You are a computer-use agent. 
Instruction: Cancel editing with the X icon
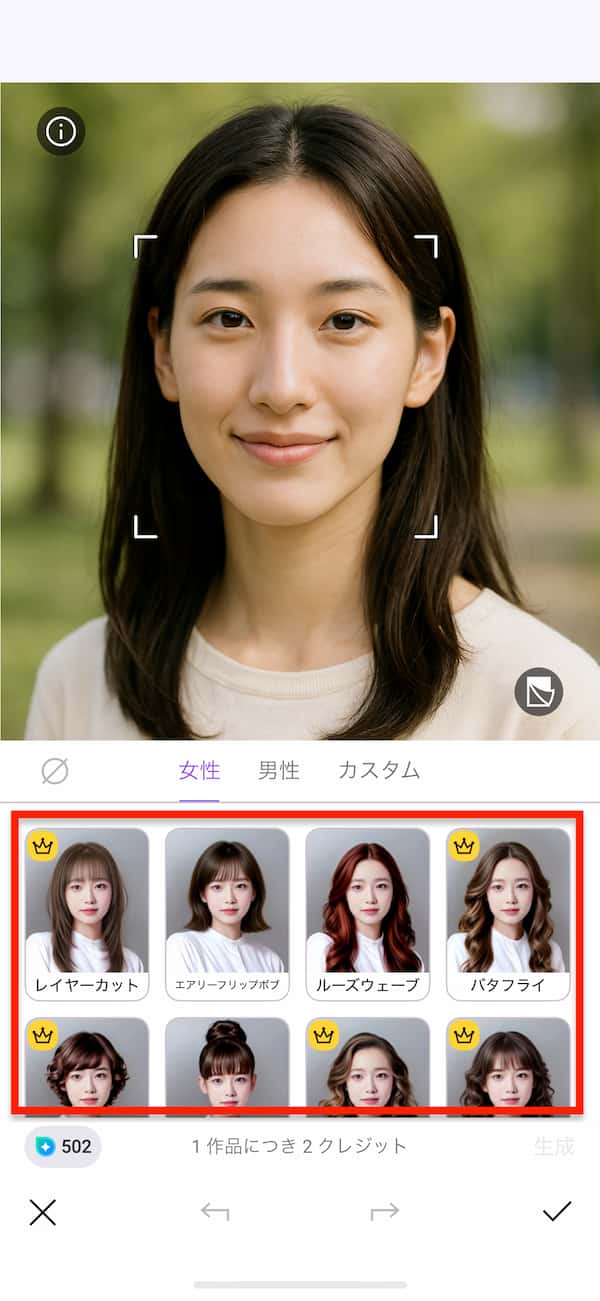43,1213
